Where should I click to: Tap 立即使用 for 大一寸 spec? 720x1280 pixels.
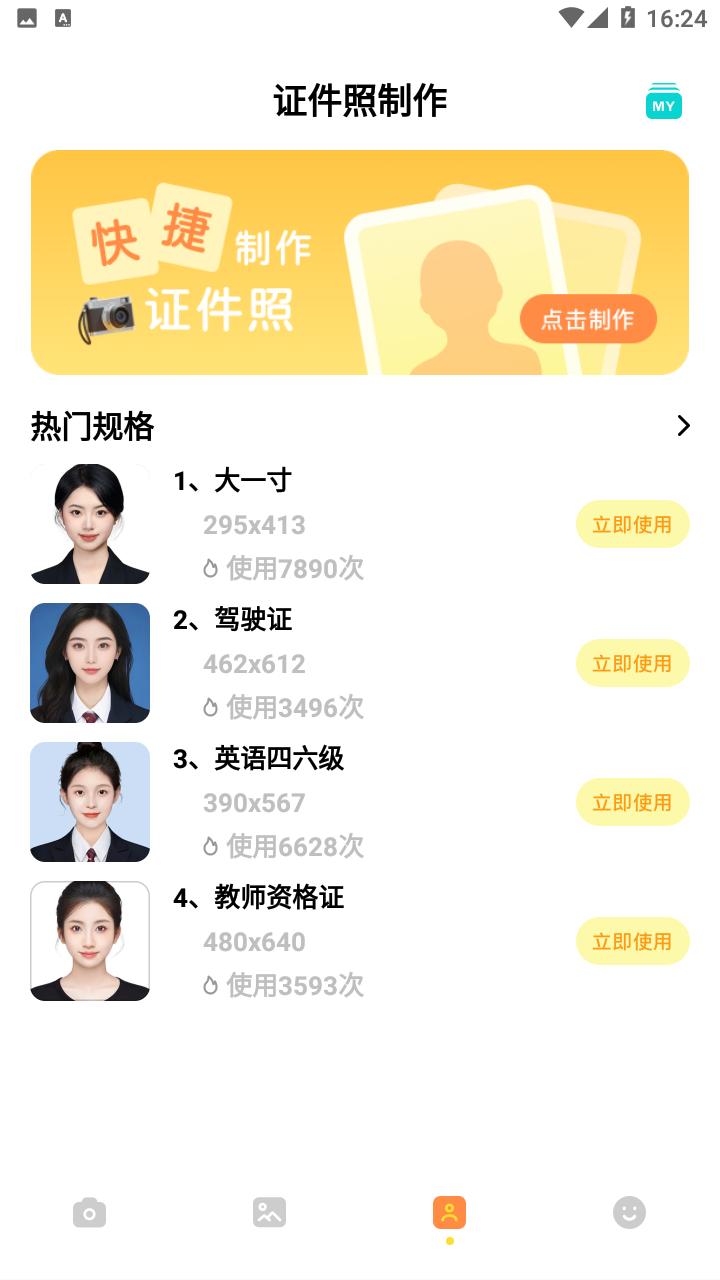coord(632,523)
